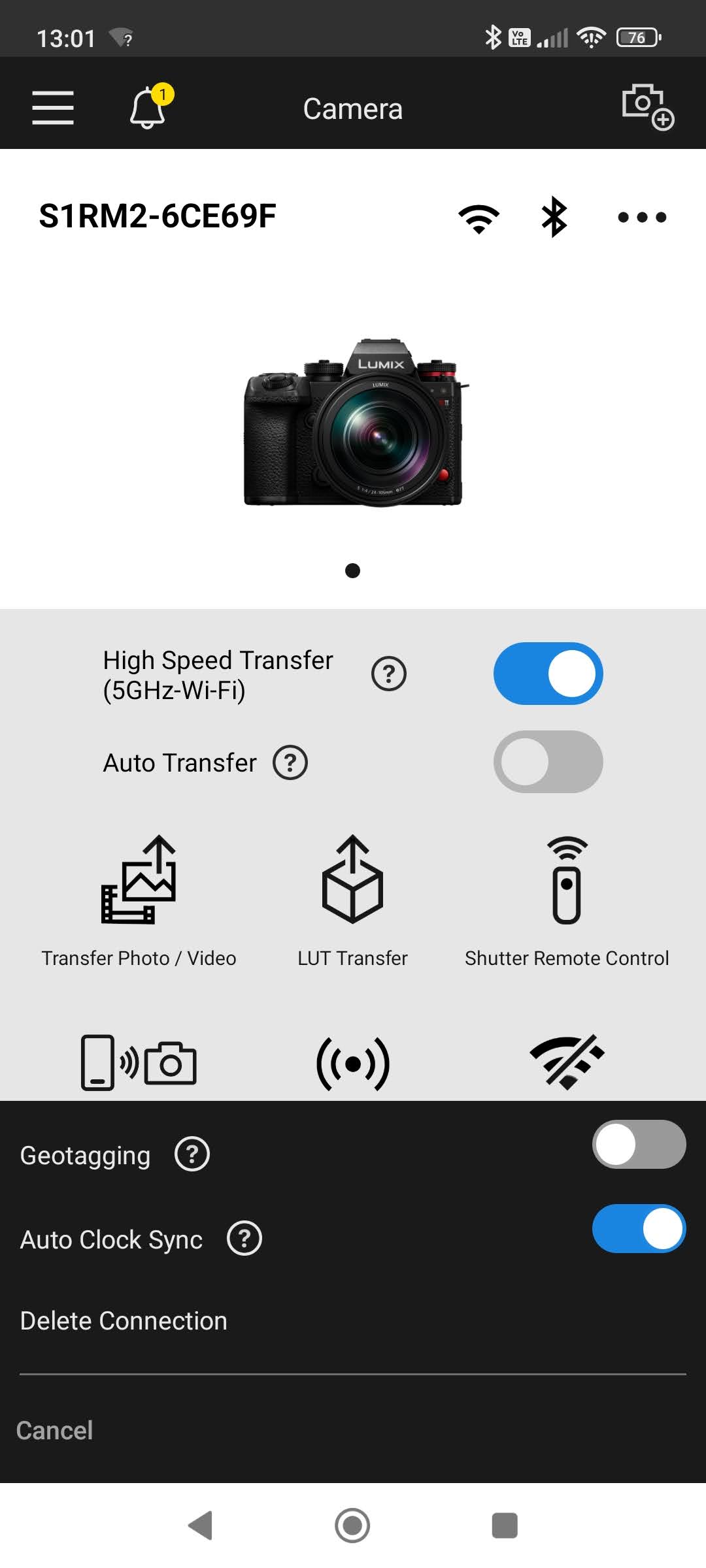Image resolution: width=706 pixels, height=1568 pixels.
Task: Open Transfer Photo / Video
Action: click(139, 902)
